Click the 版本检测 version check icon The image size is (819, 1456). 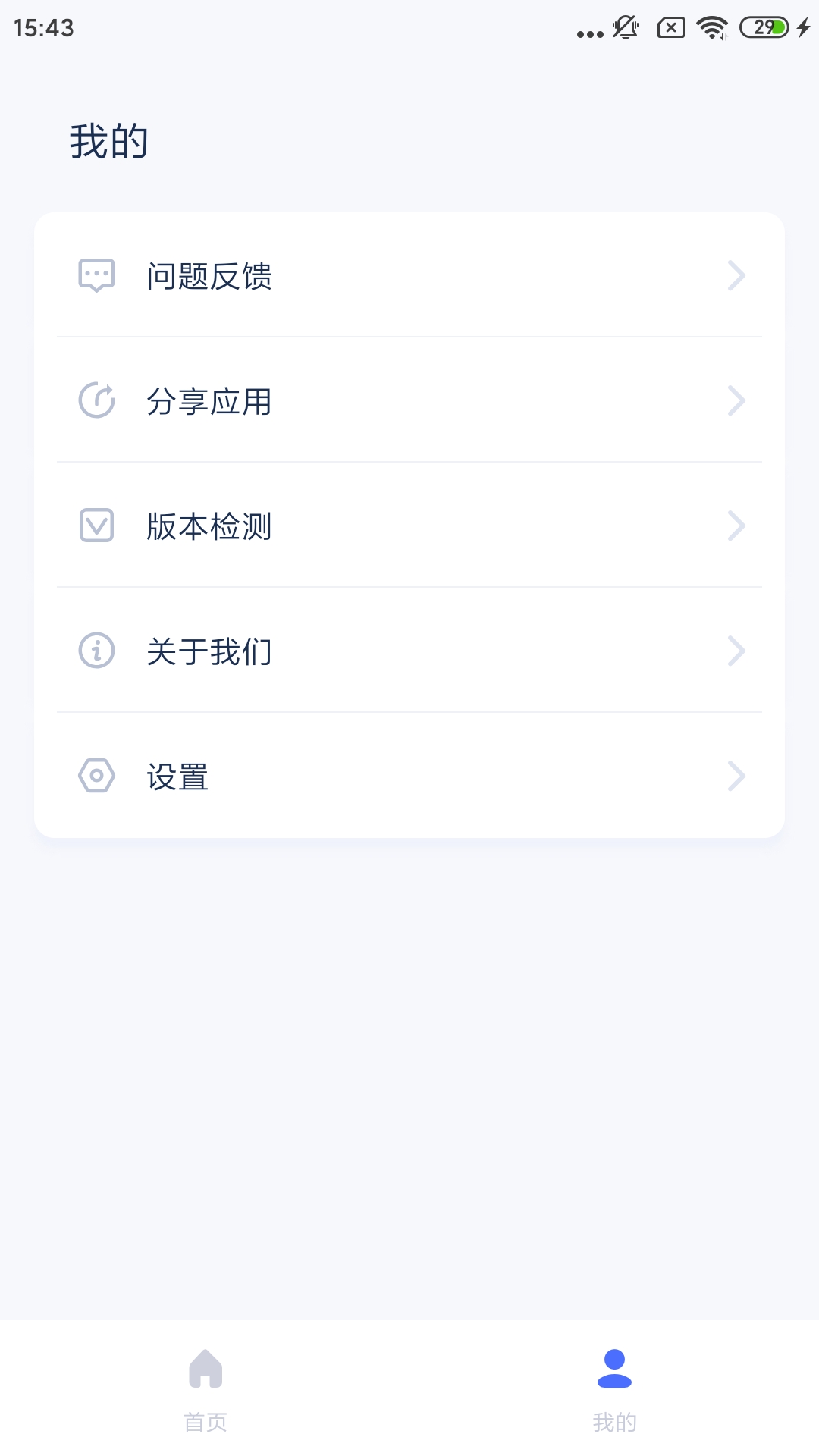pyautogui.click(x=96, y=526)
